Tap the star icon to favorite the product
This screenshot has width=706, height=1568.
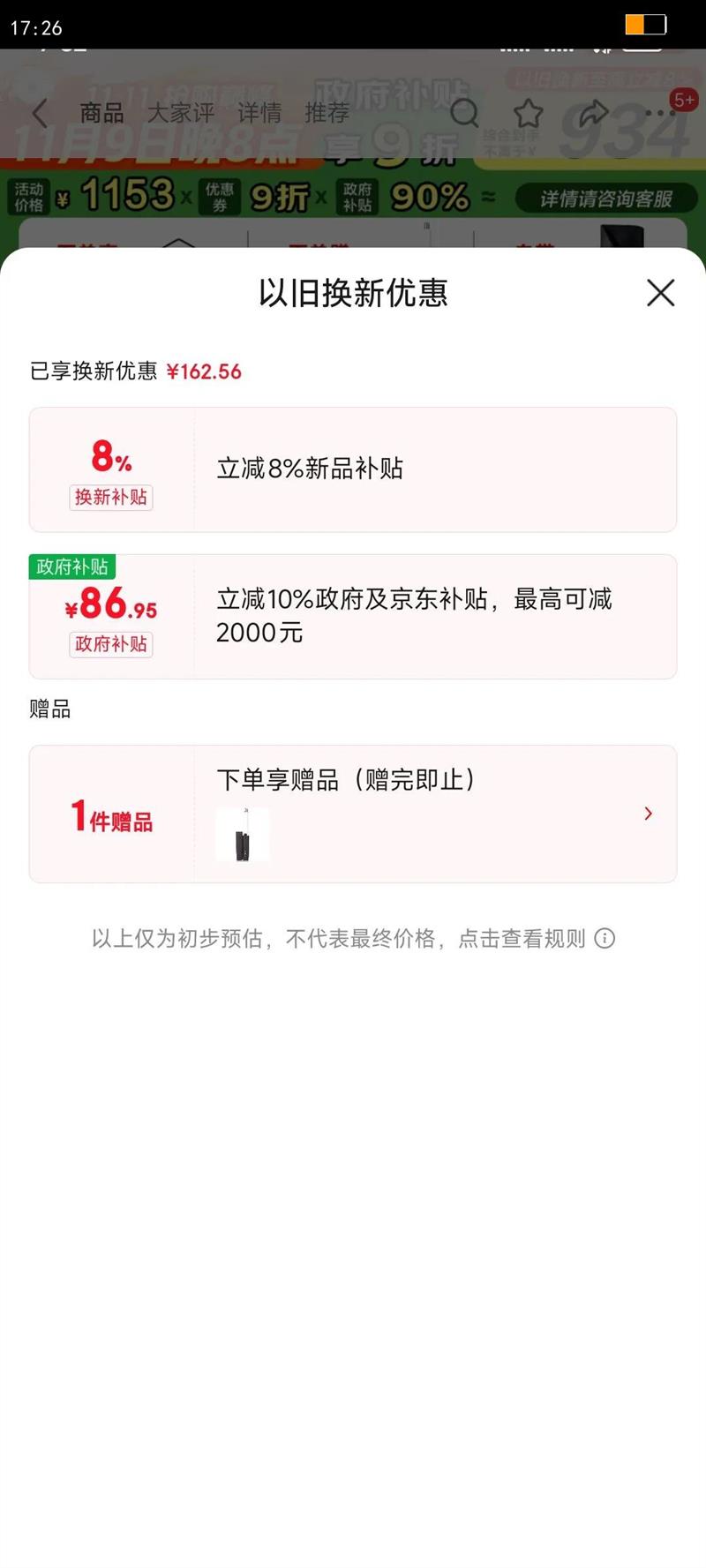click(x=528, y=113)
